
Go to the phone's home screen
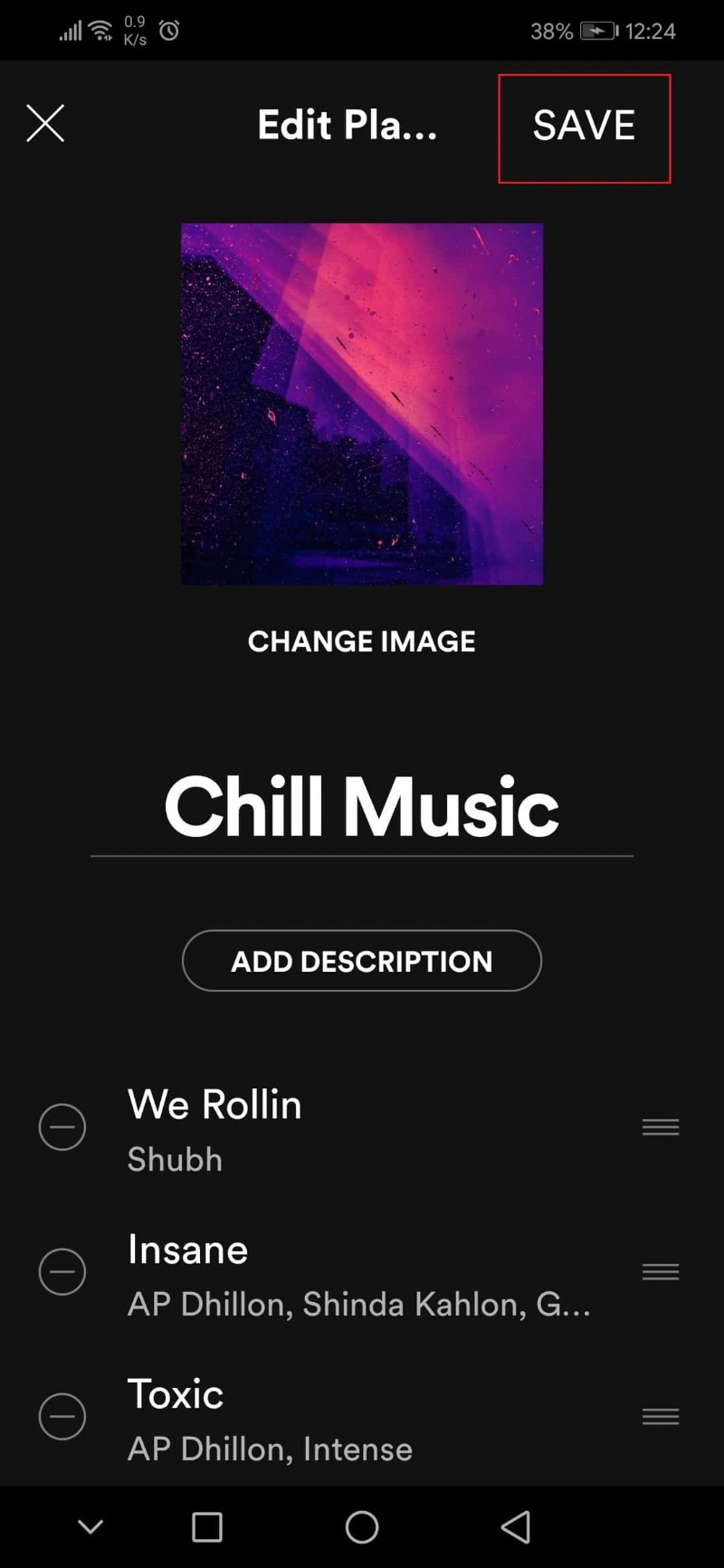(x=362, y=1527)
